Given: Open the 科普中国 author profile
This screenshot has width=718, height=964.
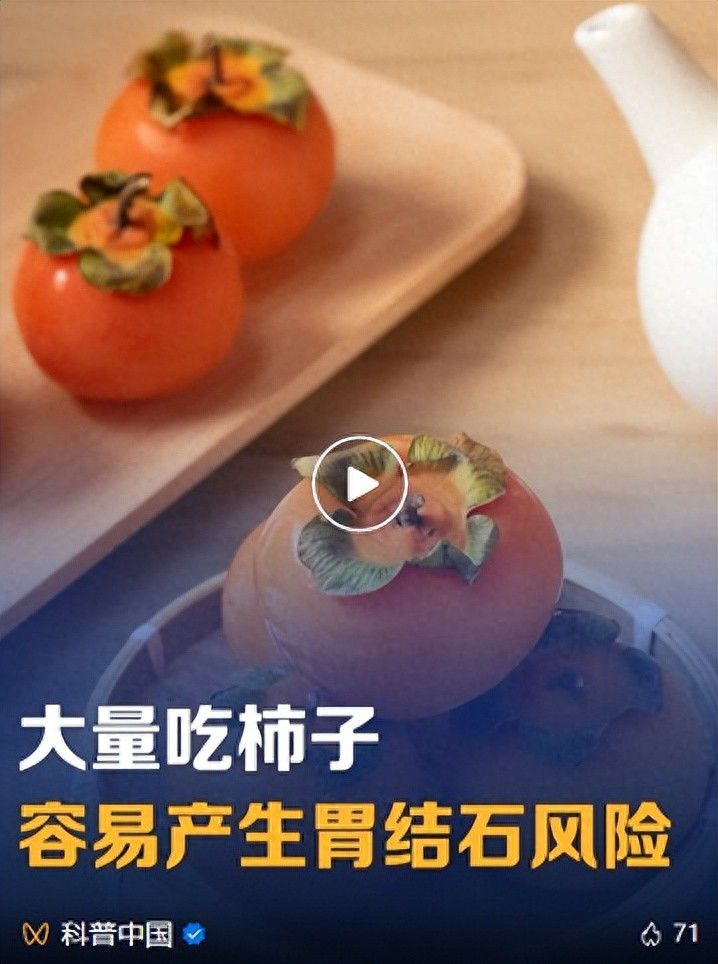Looking at the screenshot, I should point(116,934).
